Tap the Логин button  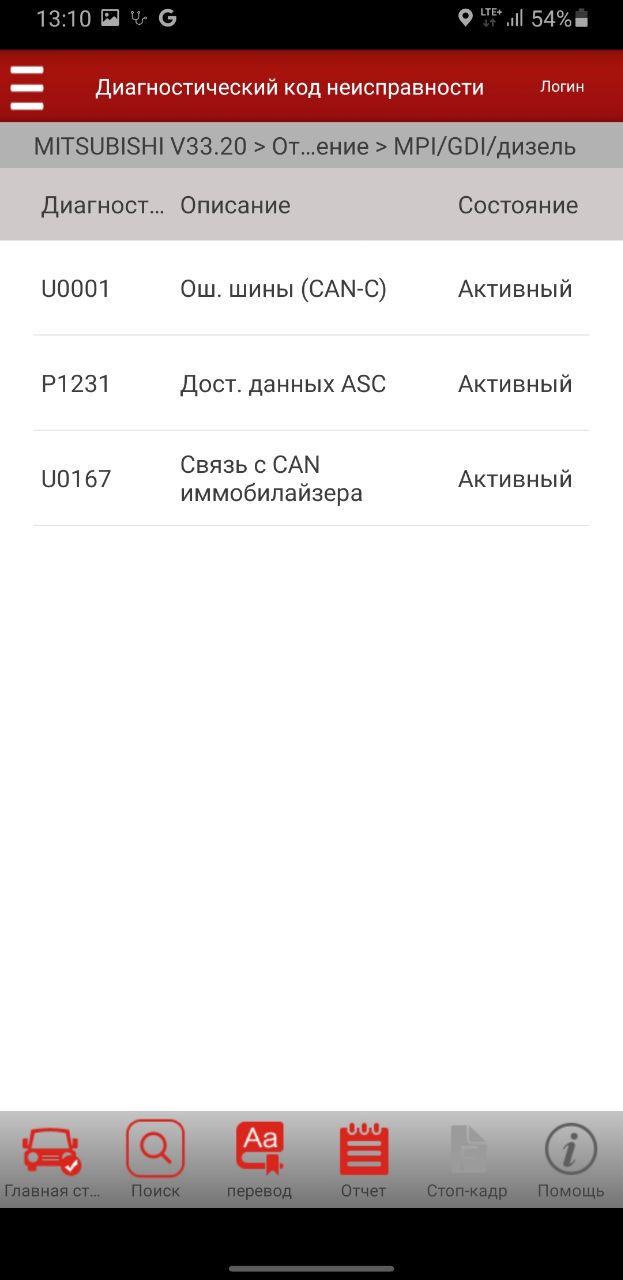(x=562, y=87)
